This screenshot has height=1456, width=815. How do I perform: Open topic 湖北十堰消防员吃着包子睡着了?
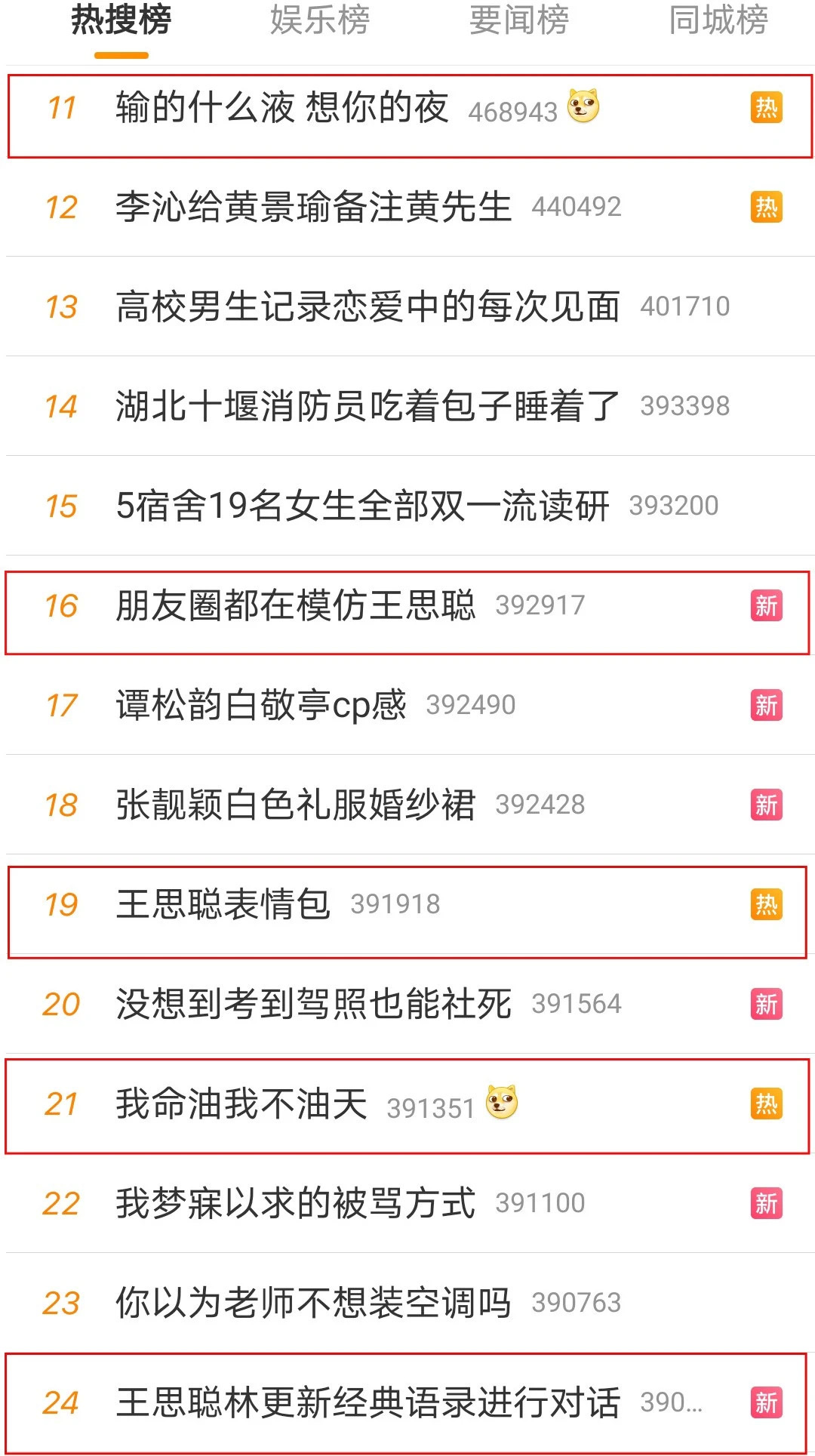[x=368, y=406]
